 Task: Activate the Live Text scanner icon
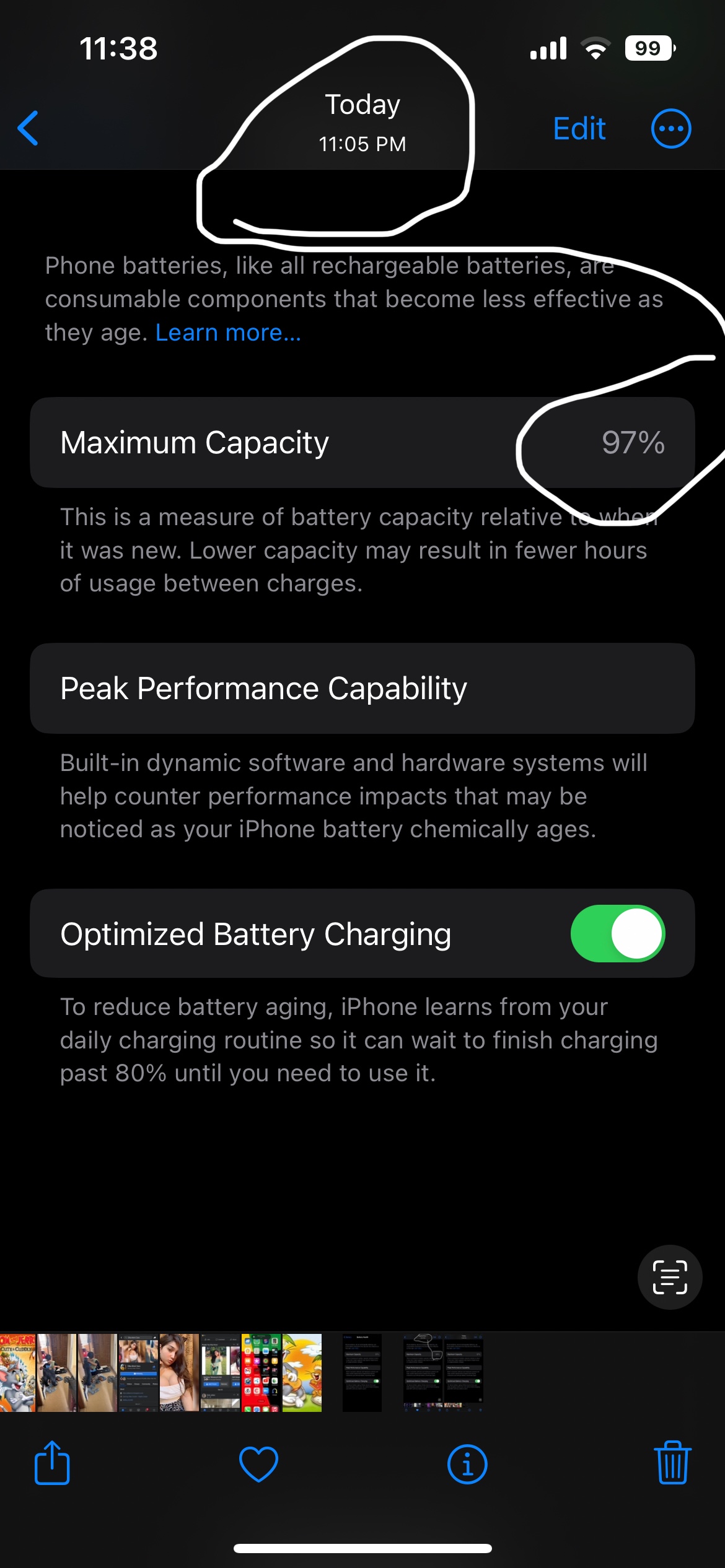pyautogui.click(x=669, y=1277)
